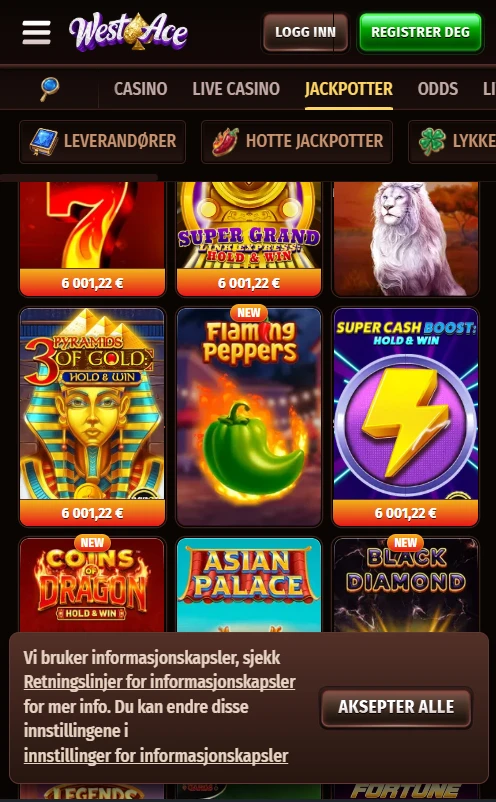Select the Leverandører filter chip
The image size is (496, 802).
coord(102,141)
